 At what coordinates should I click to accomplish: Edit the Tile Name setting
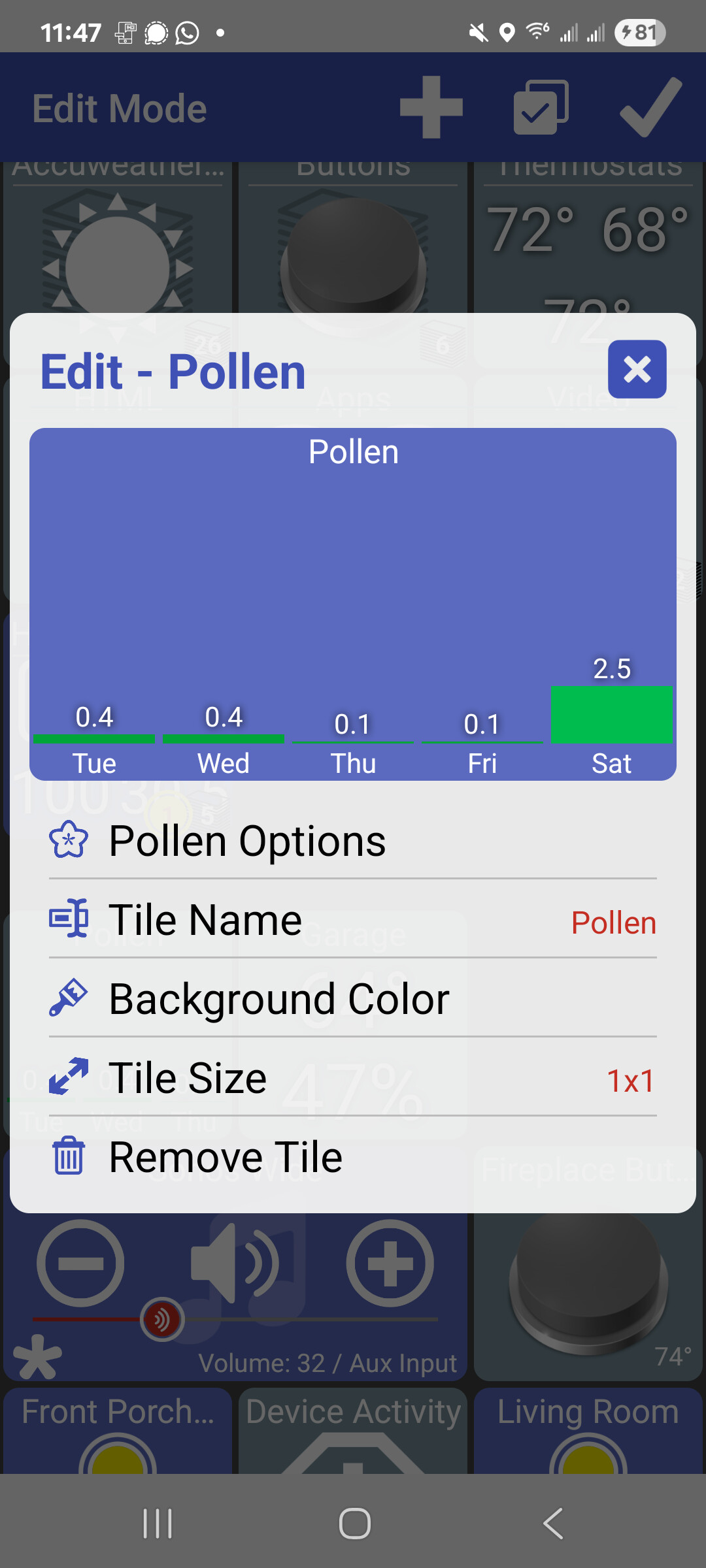coord(353,920)
